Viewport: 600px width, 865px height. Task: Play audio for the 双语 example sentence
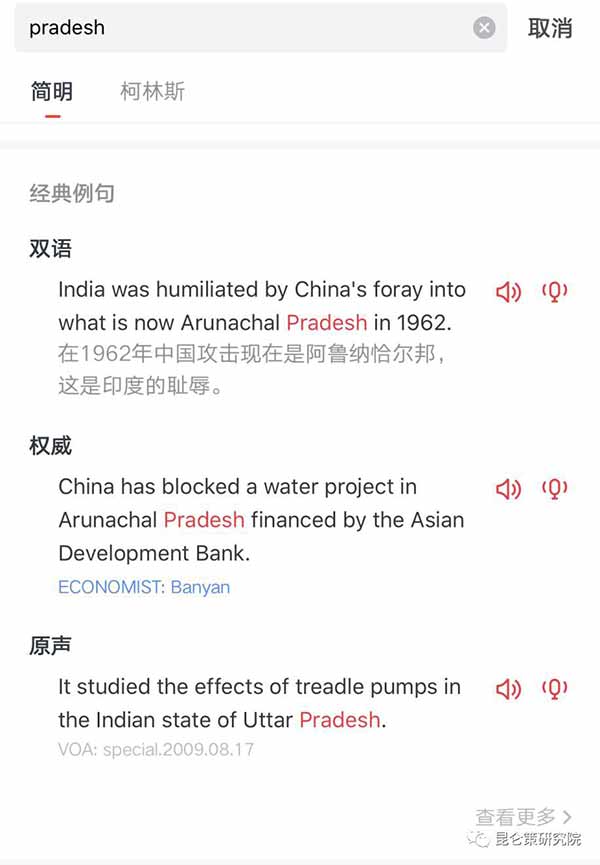(509, 291)
